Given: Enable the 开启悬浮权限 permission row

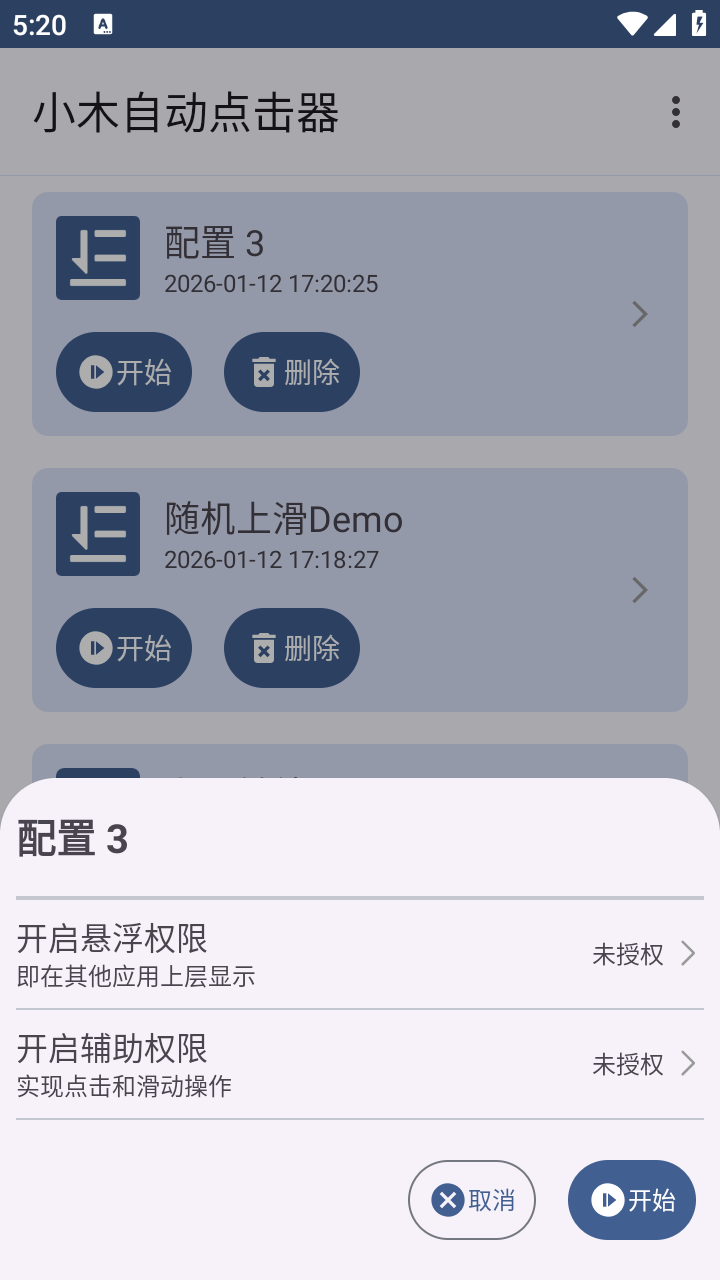Looking at the screenshot, I should pos(360,954).
